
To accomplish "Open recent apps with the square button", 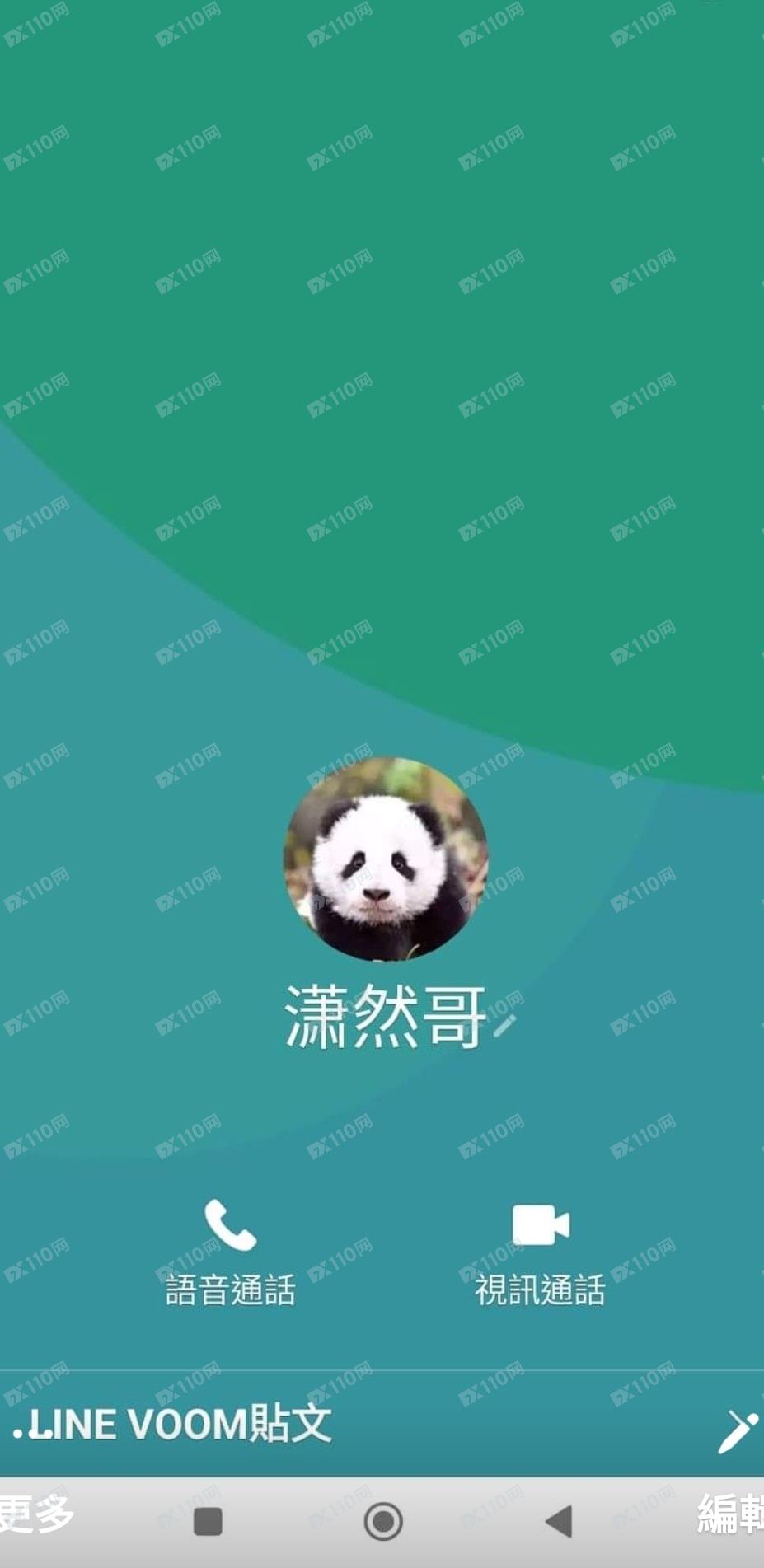I will [x=208, y=1521].
